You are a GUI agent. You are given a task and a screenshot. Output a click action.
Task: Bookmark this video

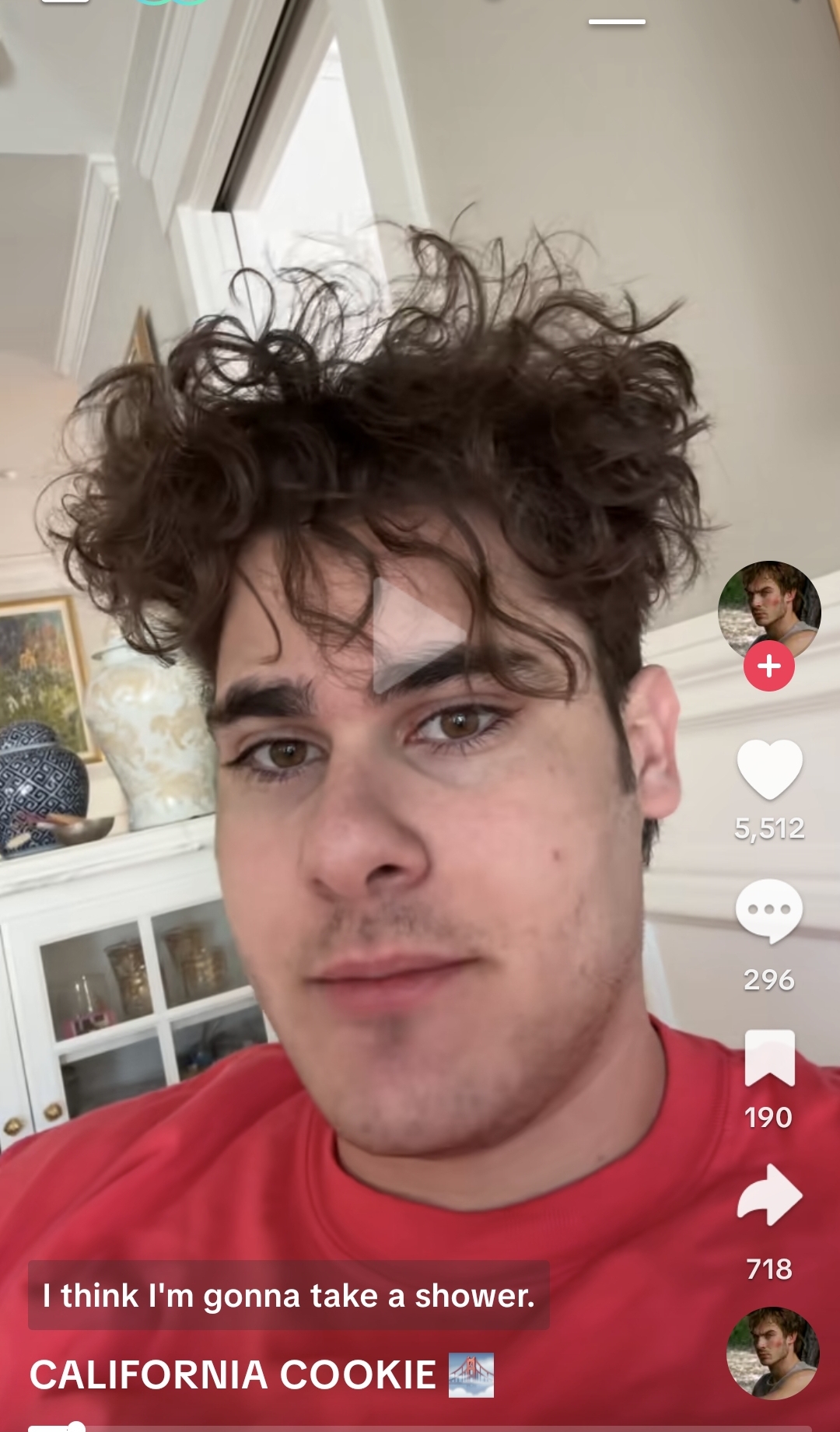[x=769, y=1057]
